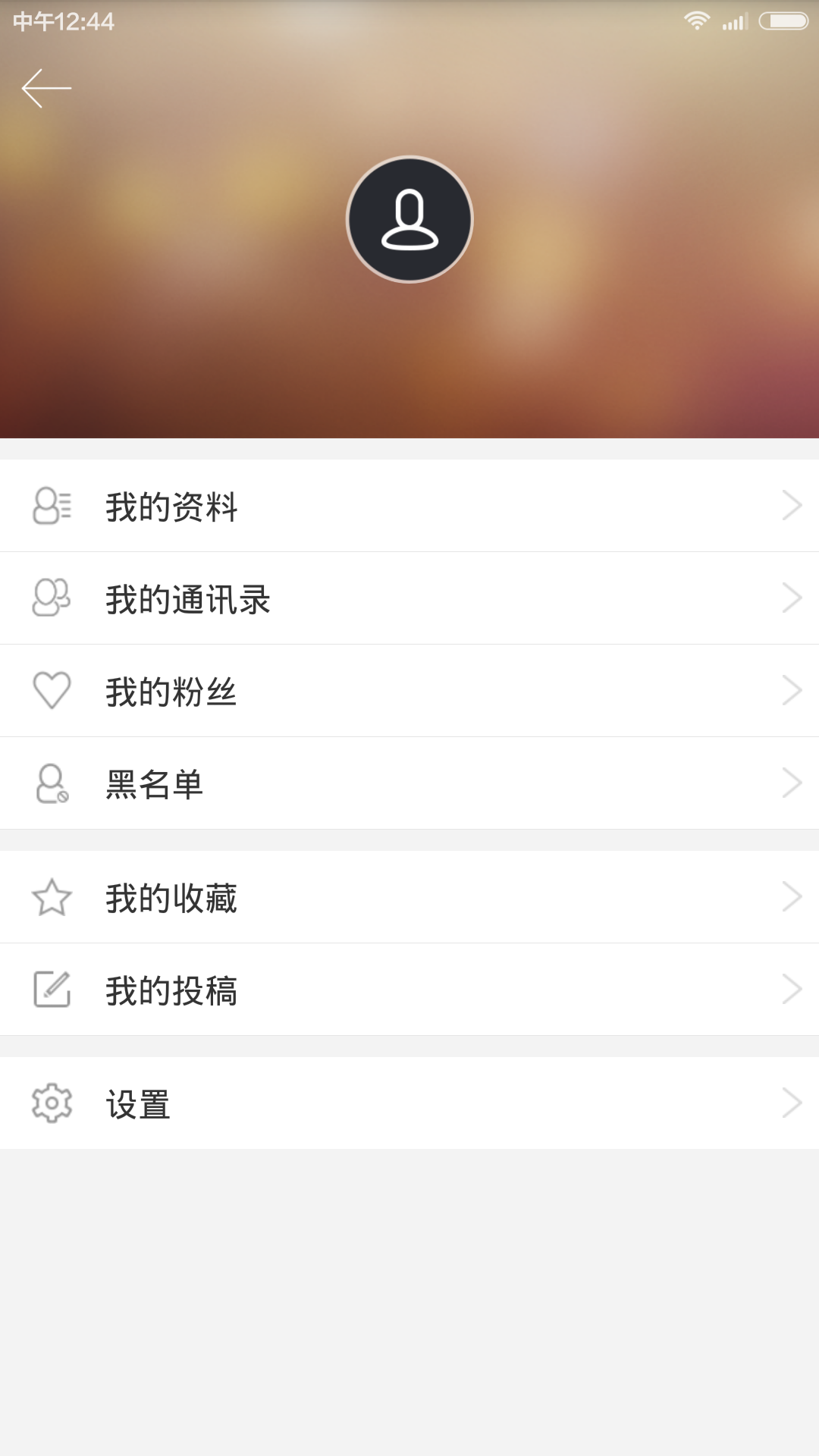Go back using the top arrow

click(x=46, y=88)
